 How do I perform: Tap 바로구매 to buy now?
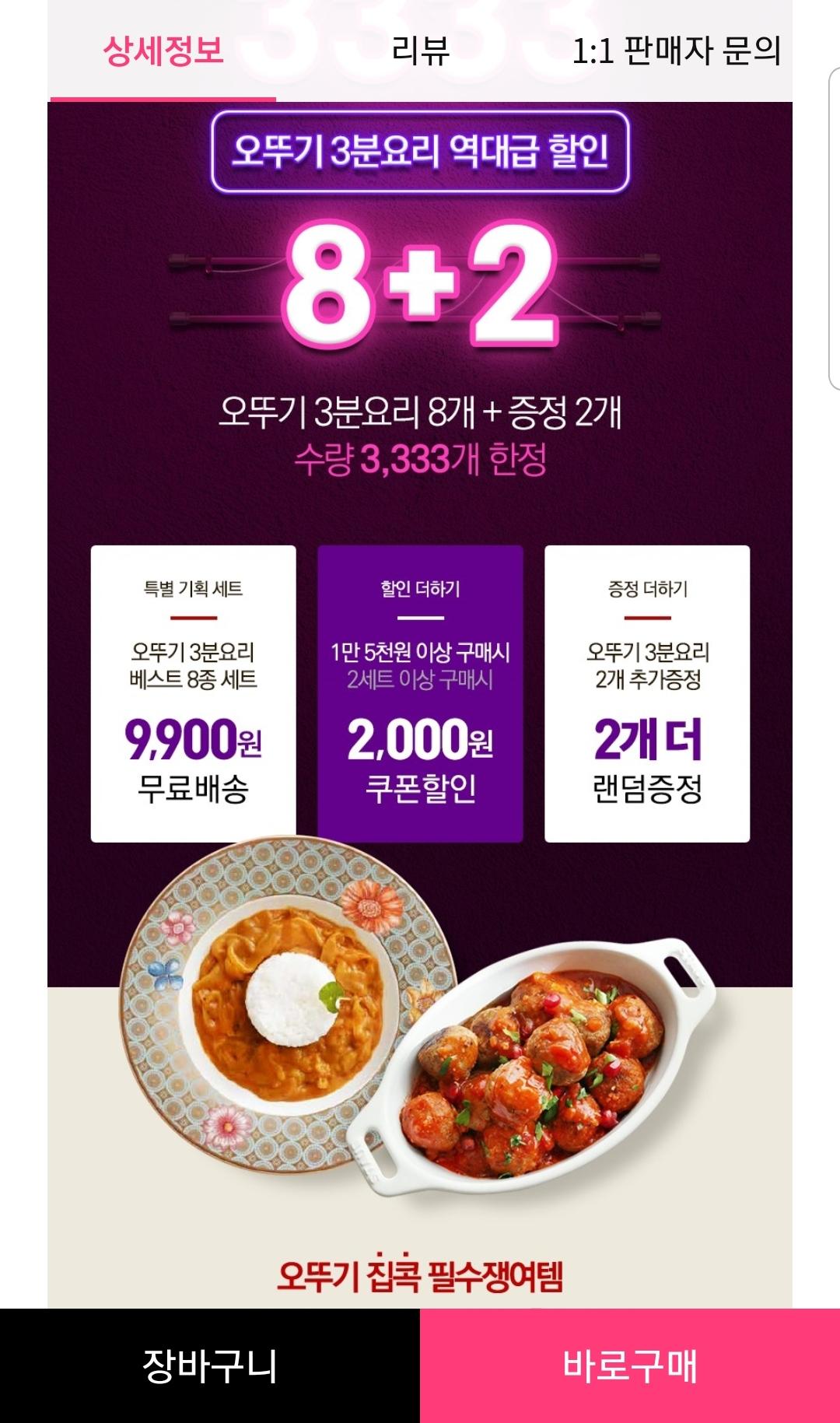click(x=630, y=1365)
